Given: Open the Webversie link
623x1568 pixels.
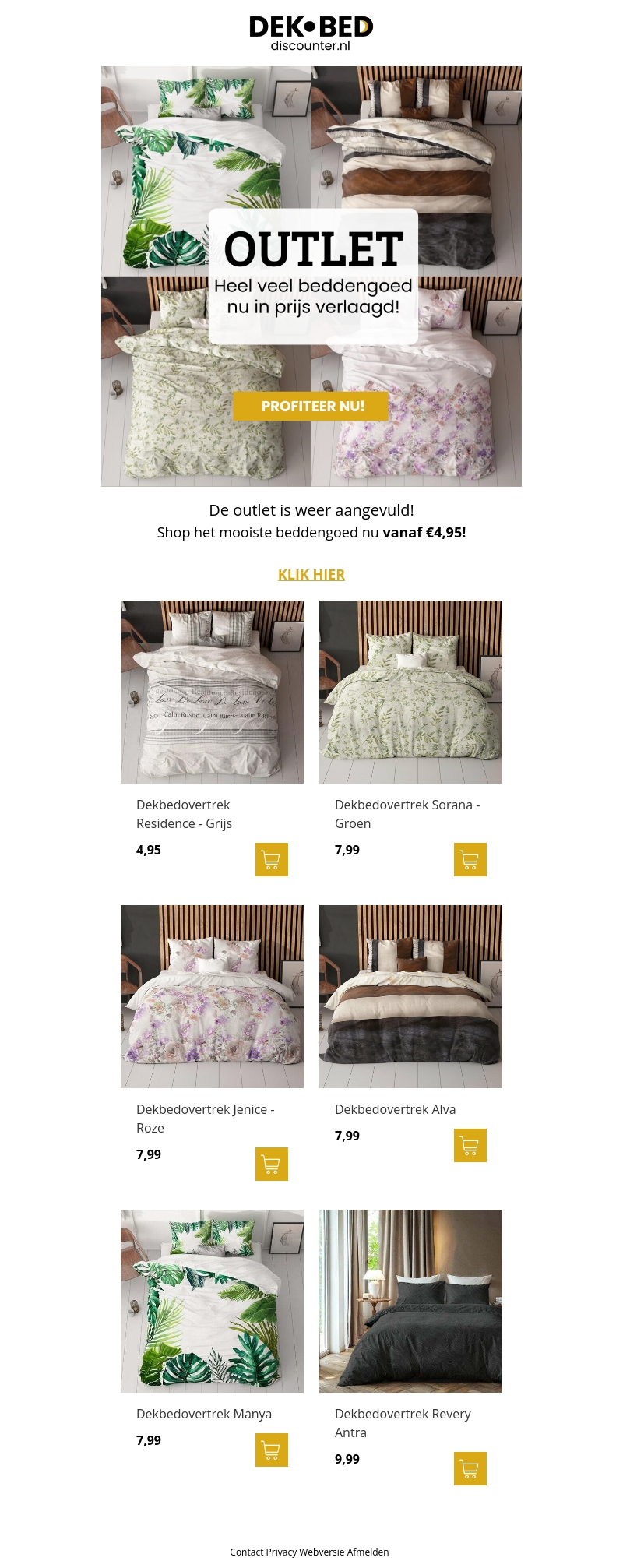Looking at the screenshot, I should click(x=322, y=1552).
